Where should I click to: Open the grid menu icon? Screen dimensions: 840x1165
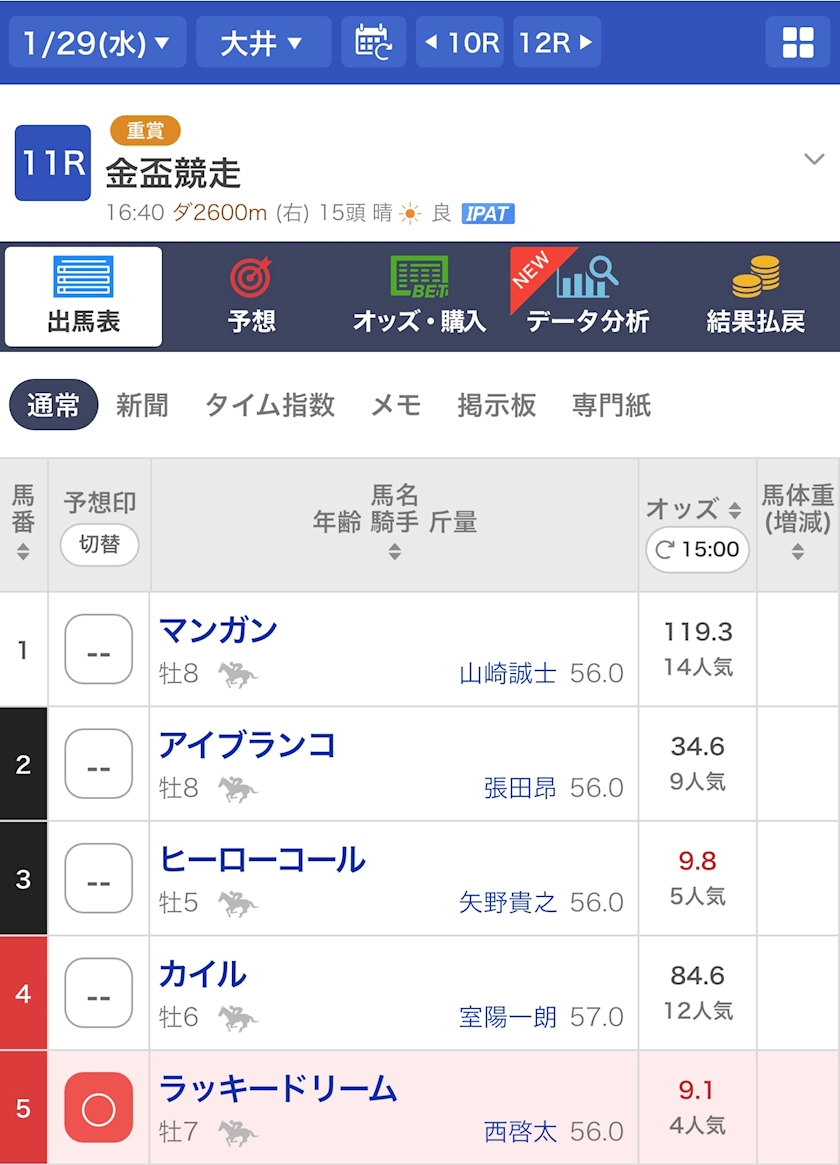(x=798, y=43)
